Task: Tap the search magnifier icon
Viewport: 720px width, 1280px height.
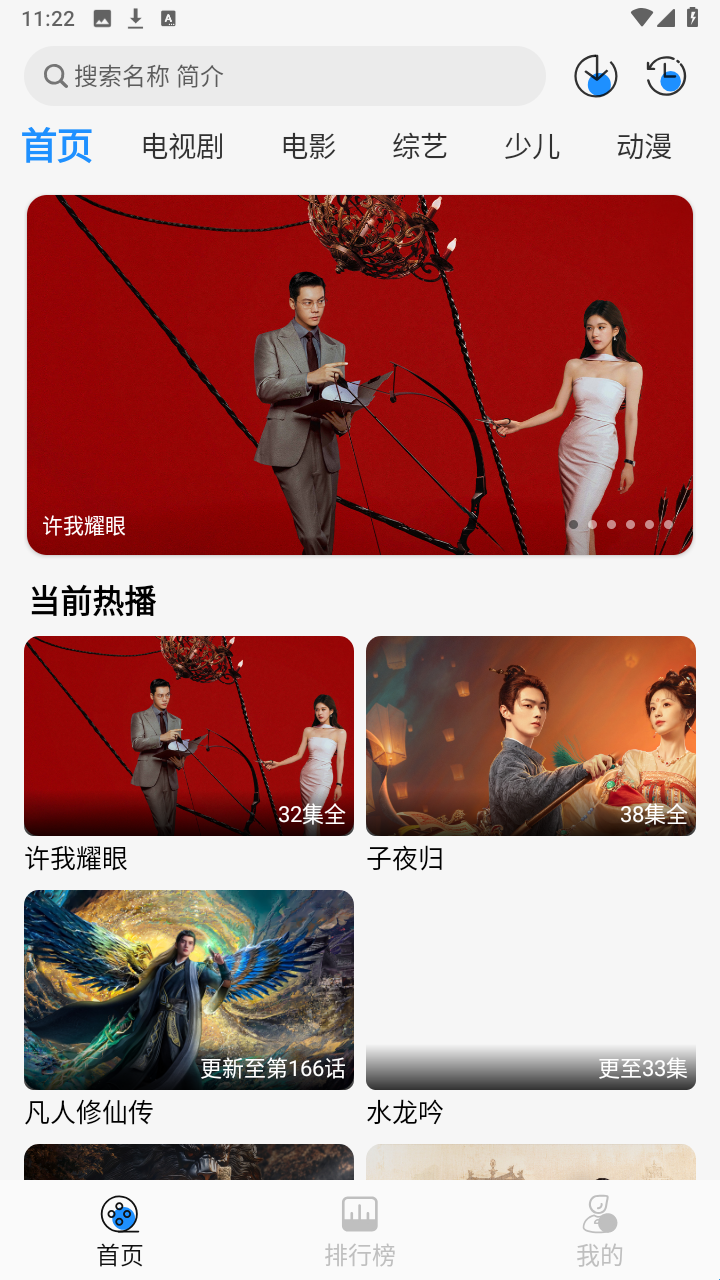Action: pyautogui.click(x=54, y=75)
